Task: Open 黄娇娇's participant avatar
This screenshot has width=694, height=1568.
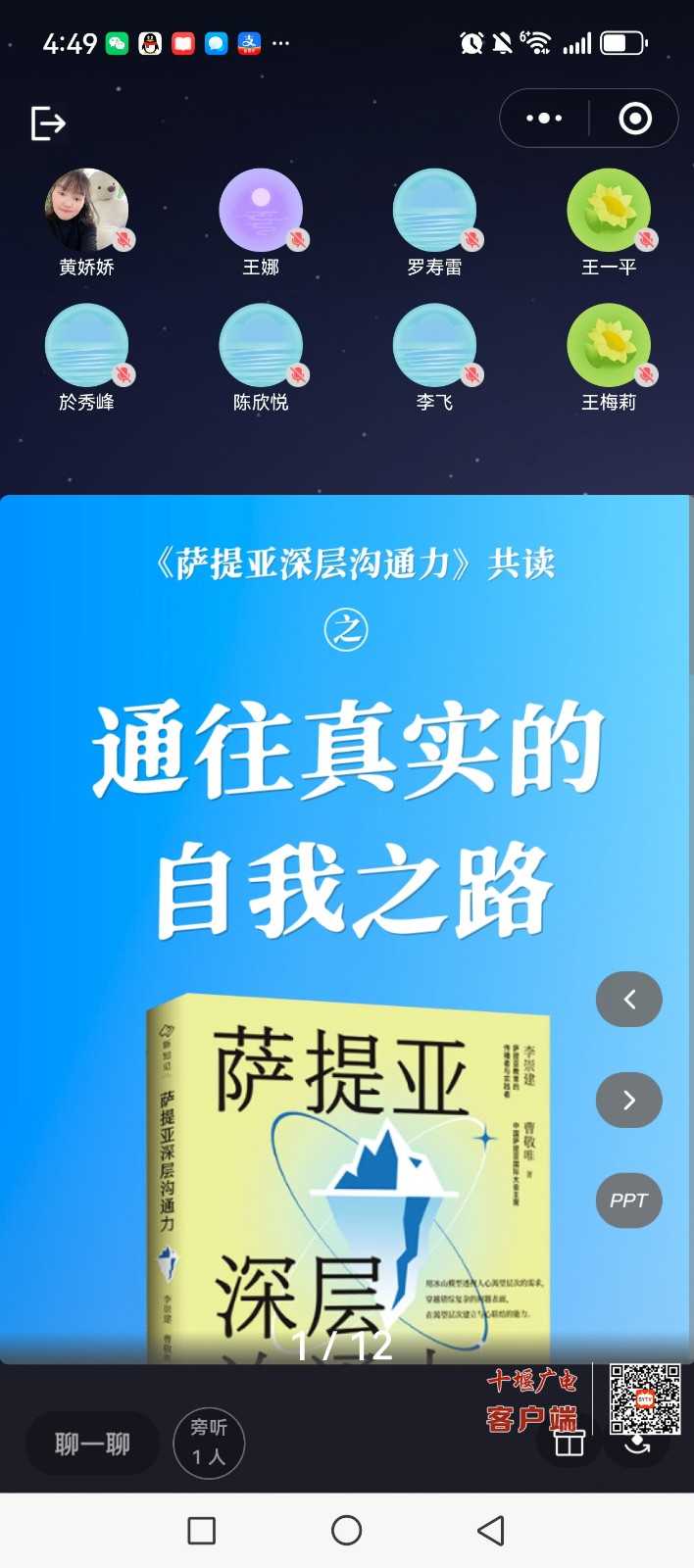Action: tap(86, 211)
